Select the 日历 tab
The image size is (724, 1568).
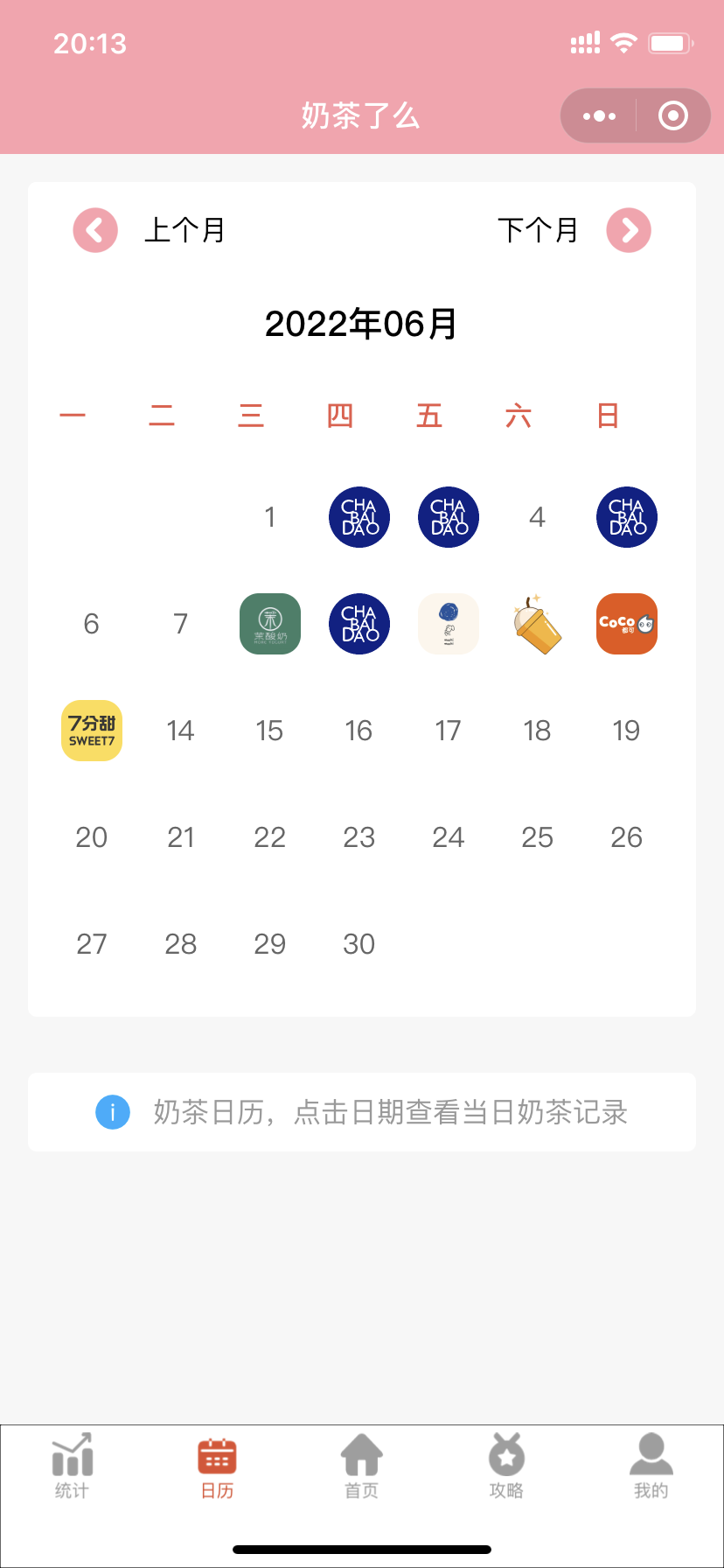(217, 1466)
